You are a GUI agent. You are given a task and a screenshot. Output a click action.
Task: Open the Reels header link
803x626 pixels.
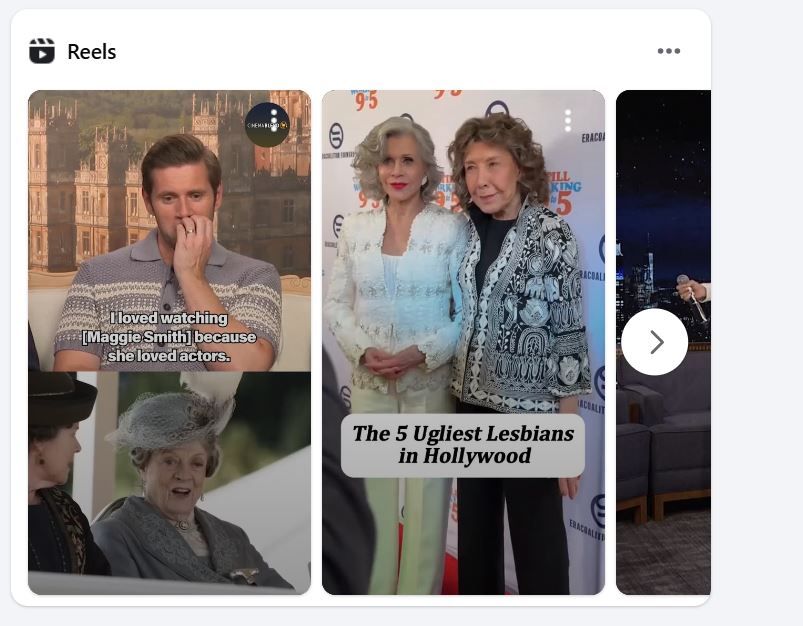pyautogui.click(x=91, y=52)
